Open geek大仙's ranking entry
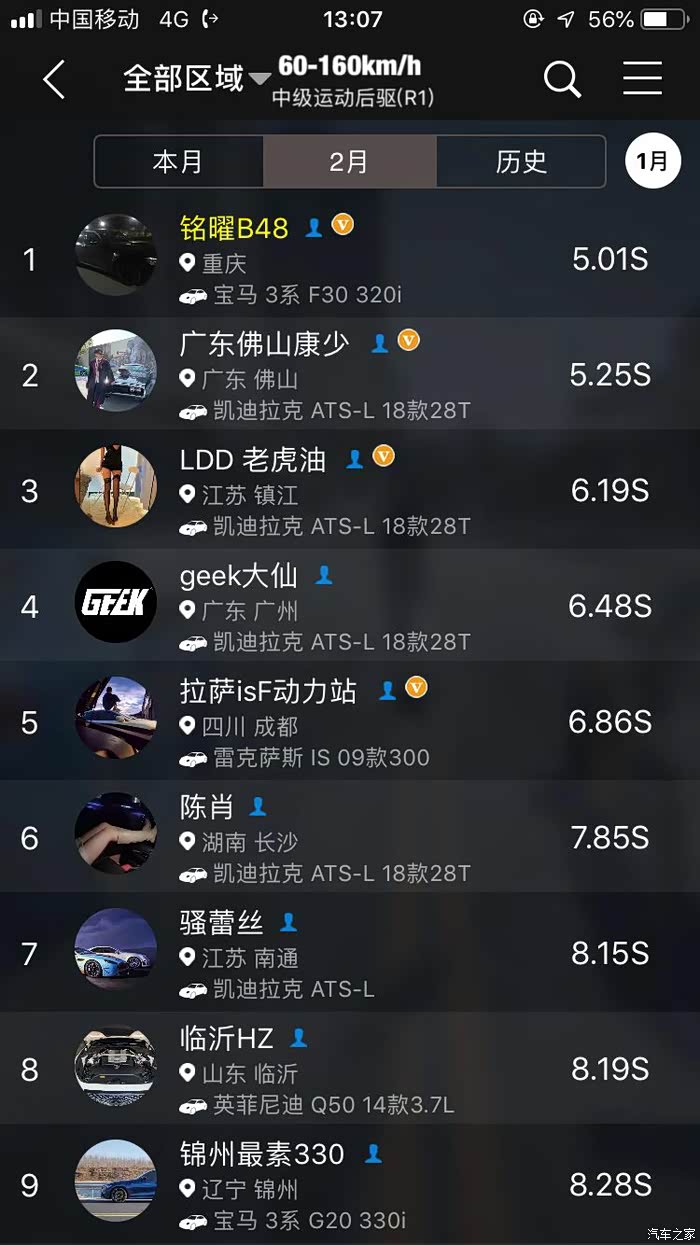The width and height of the screenshot is (700, 1245). pyautogui.click(x=350, y=606)
